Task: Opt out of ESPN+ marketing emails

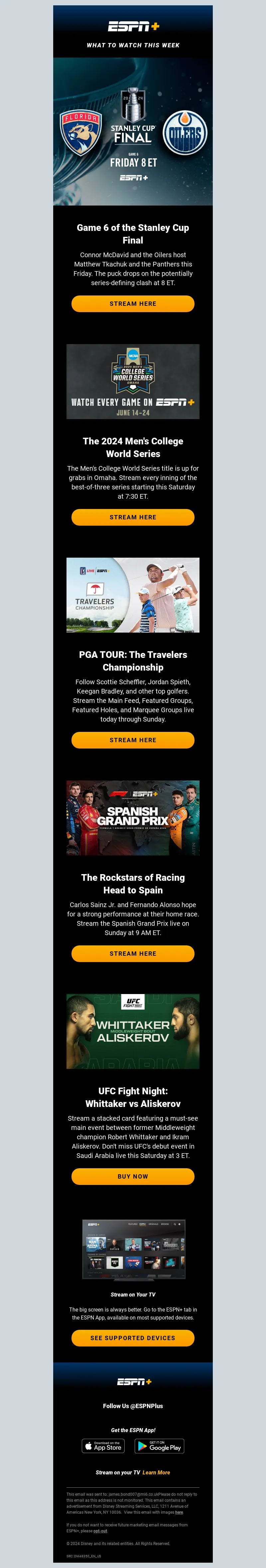Action: (100, 1531)
